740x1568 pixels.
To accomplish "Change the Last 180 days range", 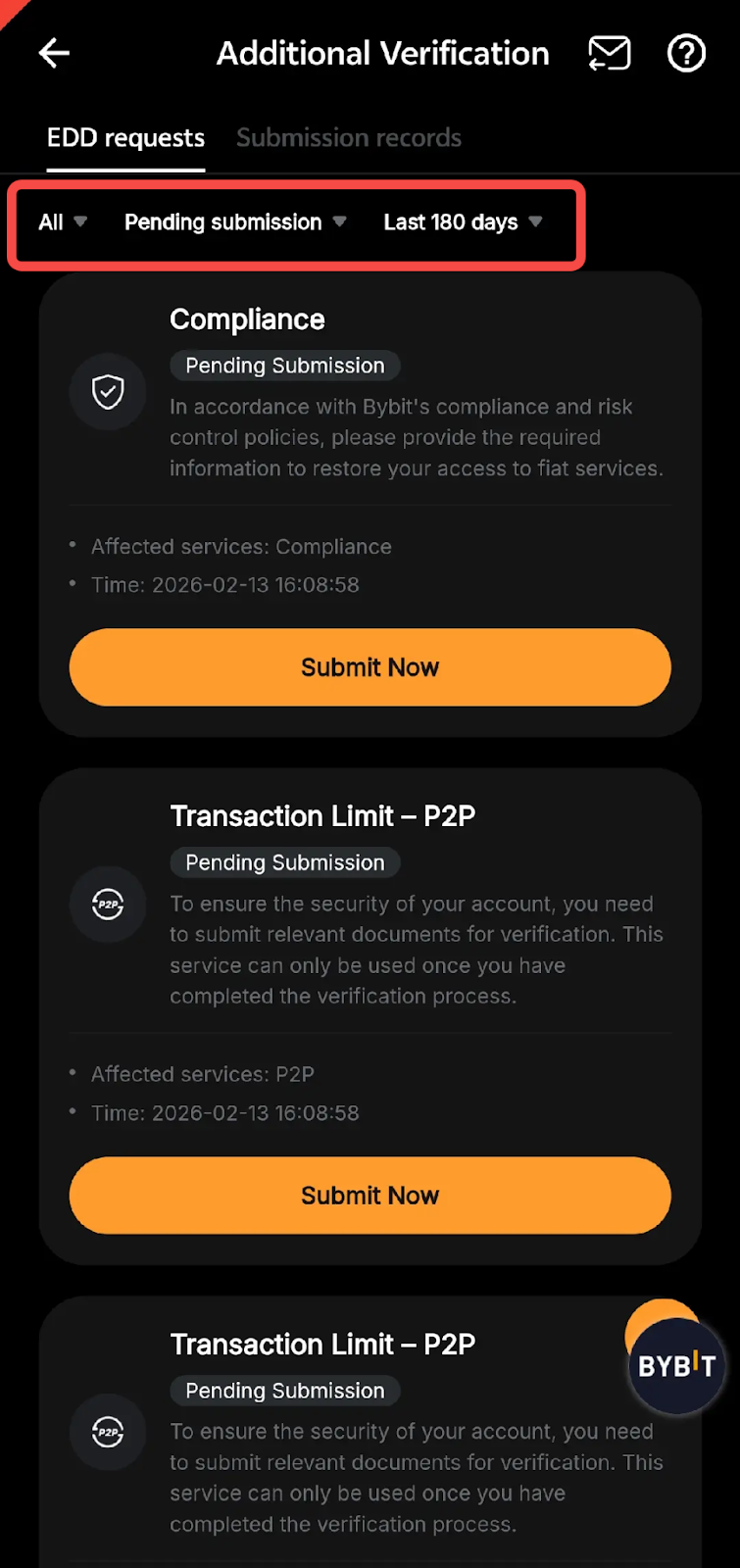I will click(x=463, y=222).
